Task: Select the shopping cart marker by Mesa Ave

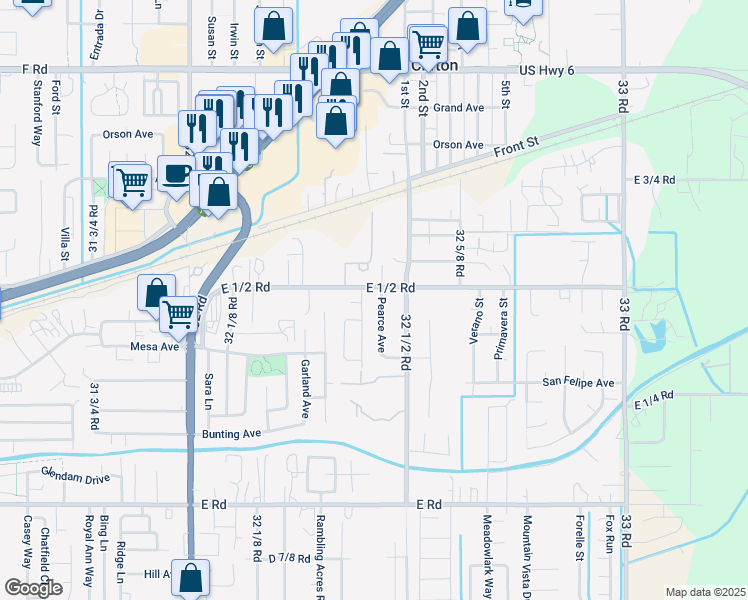Action: 180,313
